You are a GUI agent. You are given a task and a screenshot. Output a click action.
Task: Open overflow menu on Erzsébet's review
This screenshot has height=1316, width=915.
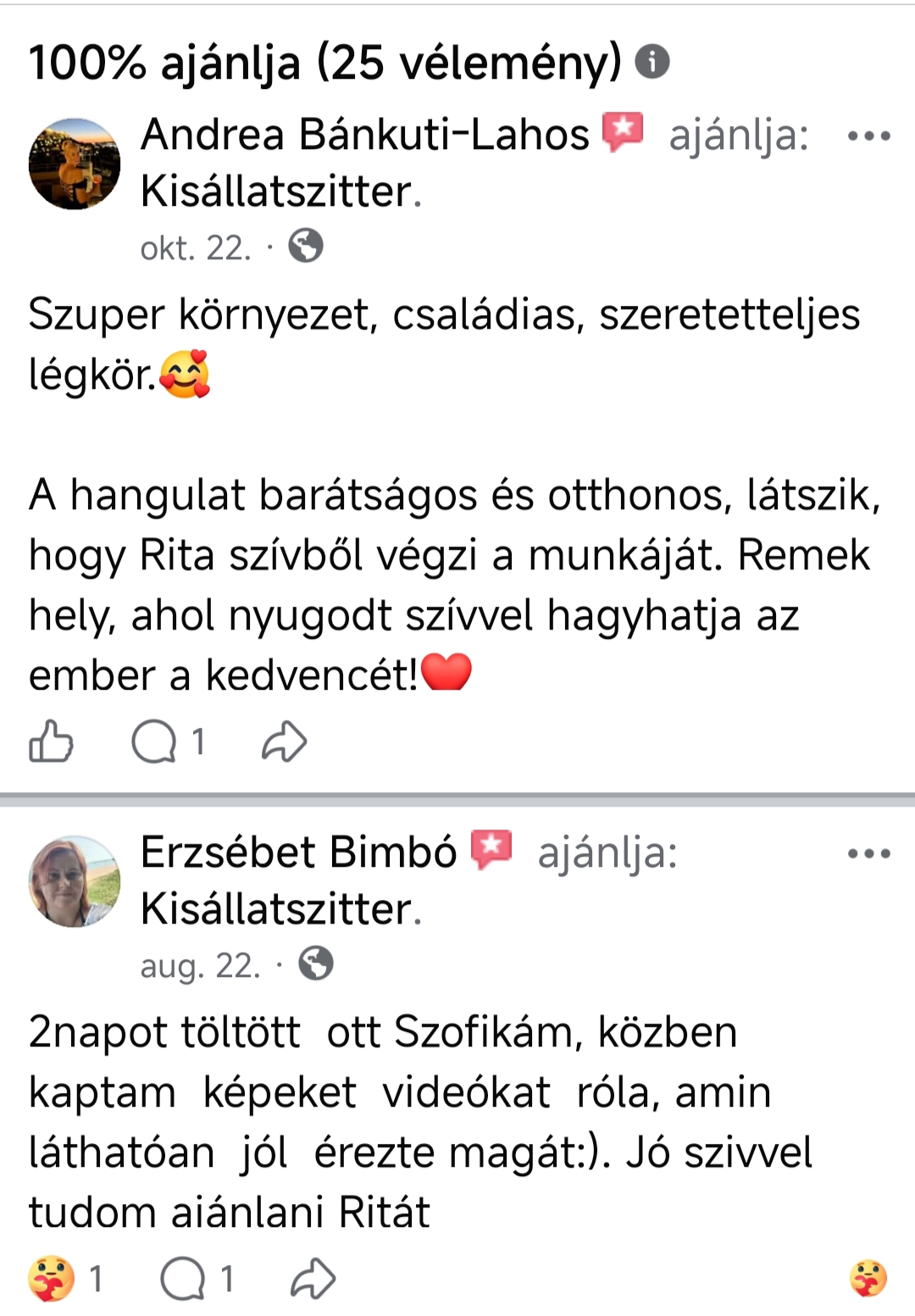(x=869, y=853)
